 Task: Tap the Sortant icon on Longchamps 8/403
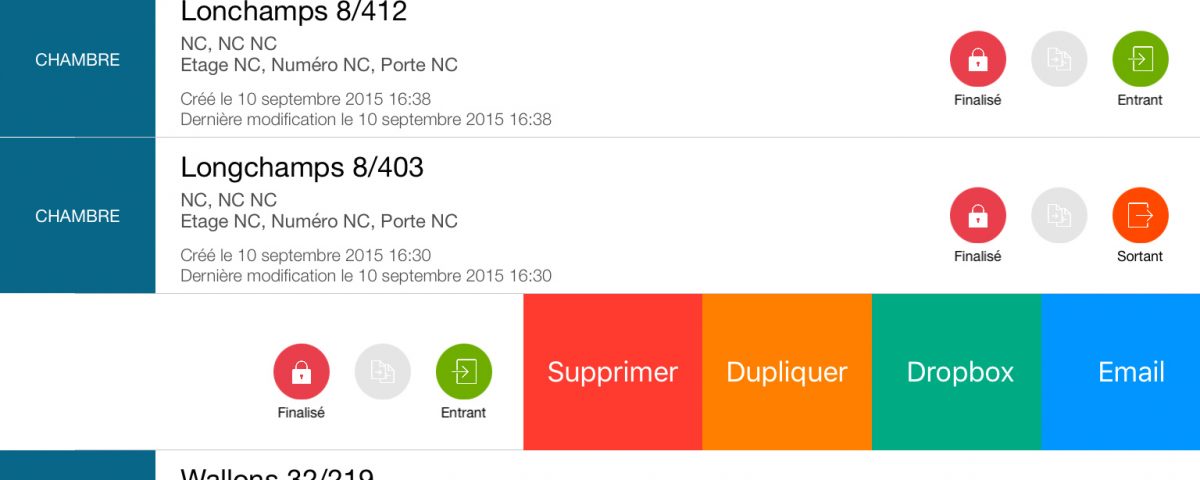(x=1140, y=215)
